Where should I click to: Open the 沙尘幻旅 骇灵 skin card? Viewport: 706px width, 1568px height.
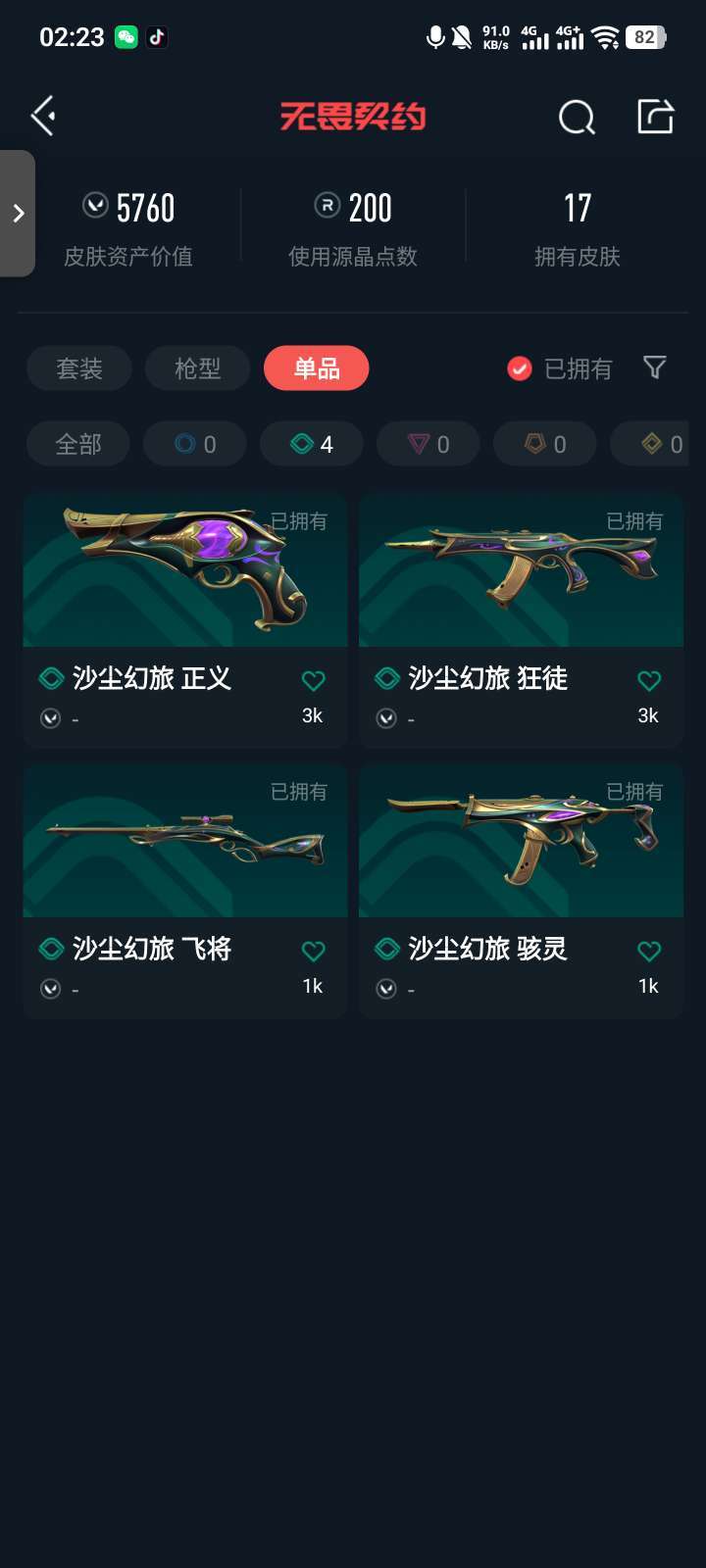coord(521,892)
